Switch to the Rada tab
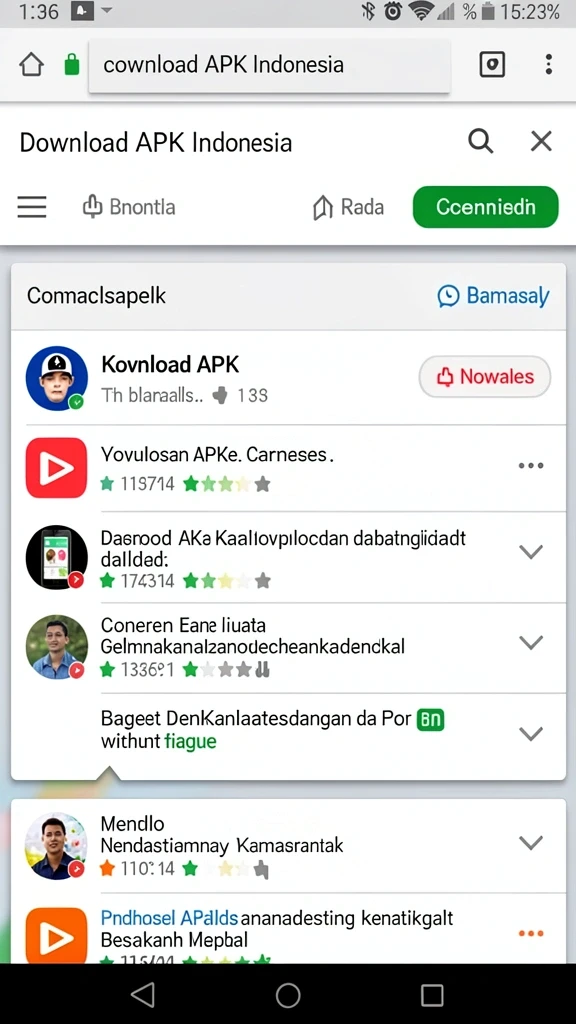 [x=348, y=207]
